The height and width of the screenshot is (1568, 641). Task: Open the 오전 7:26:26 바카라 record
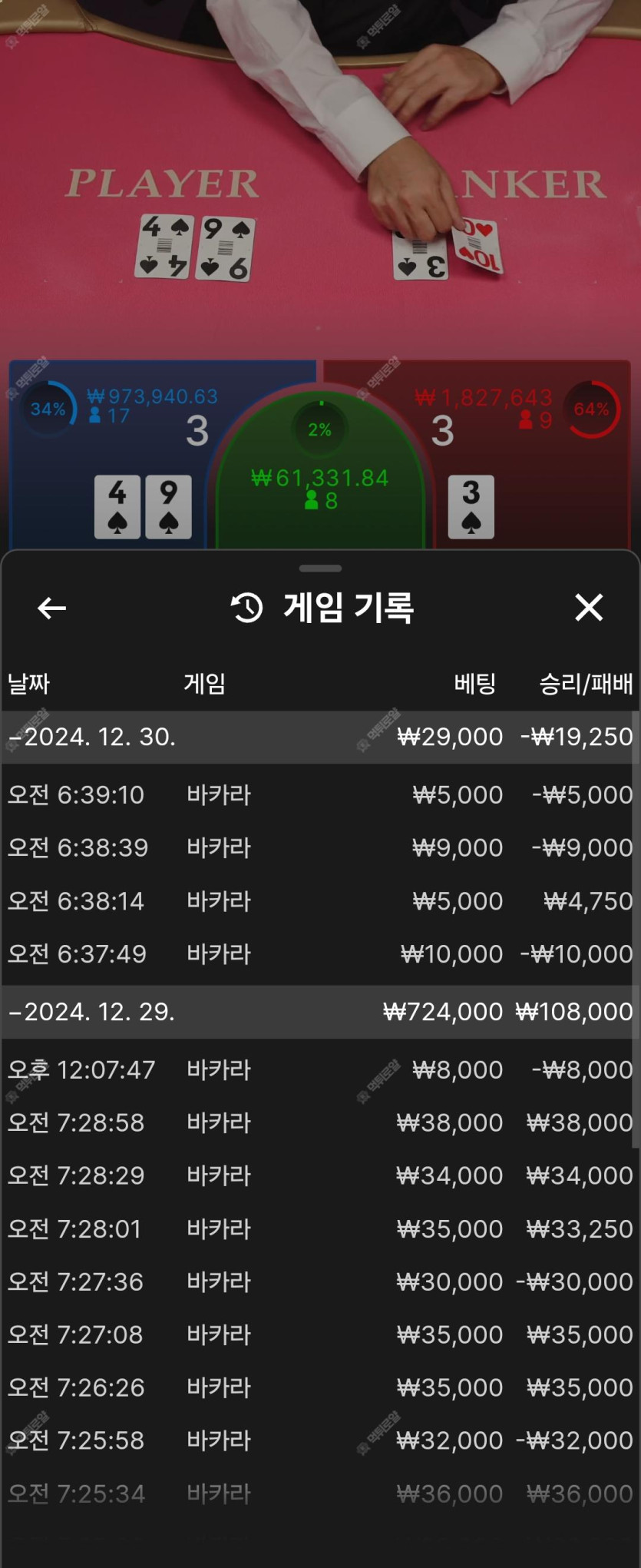319,1387
